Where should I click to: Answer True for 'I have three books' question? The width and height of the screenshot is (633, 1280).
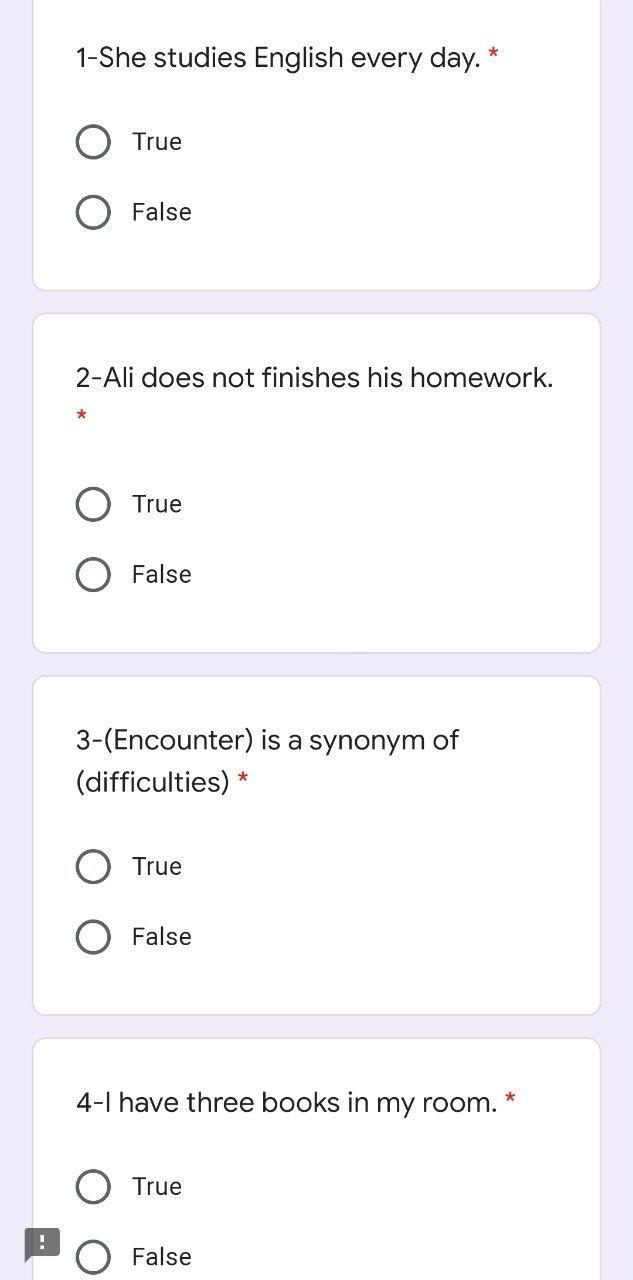[93, 1186]
